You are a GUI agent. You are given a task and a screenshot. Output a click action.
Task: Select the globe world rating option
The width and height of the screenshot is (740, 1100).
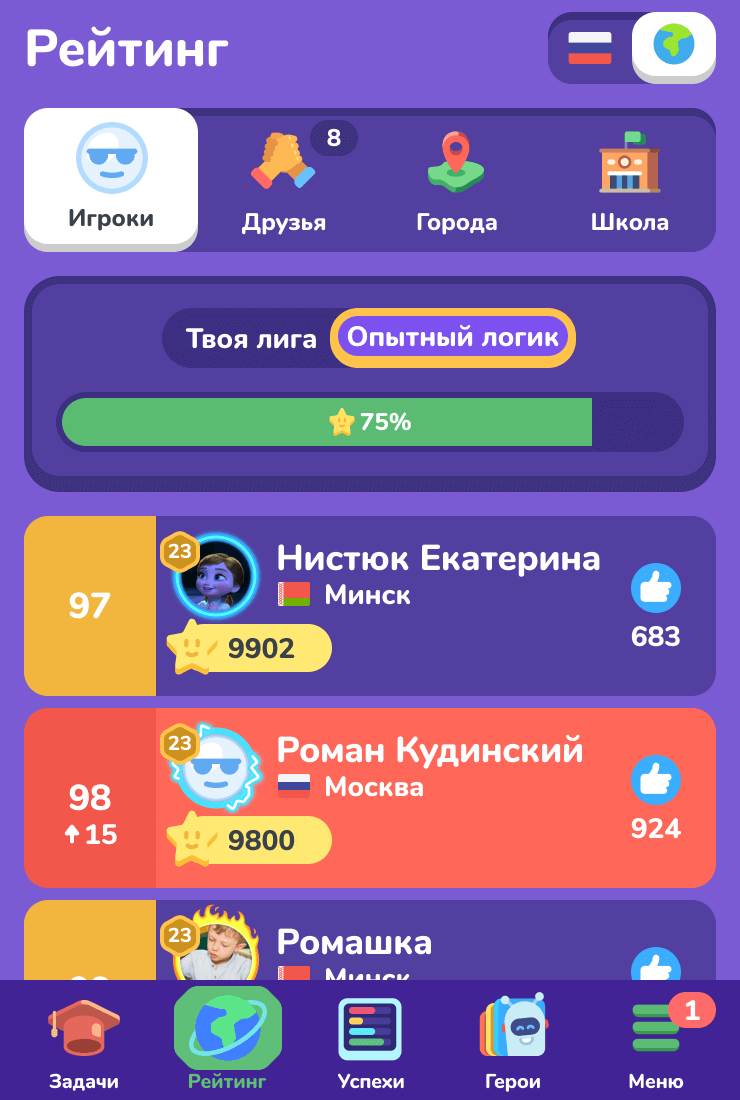(674, 45)
